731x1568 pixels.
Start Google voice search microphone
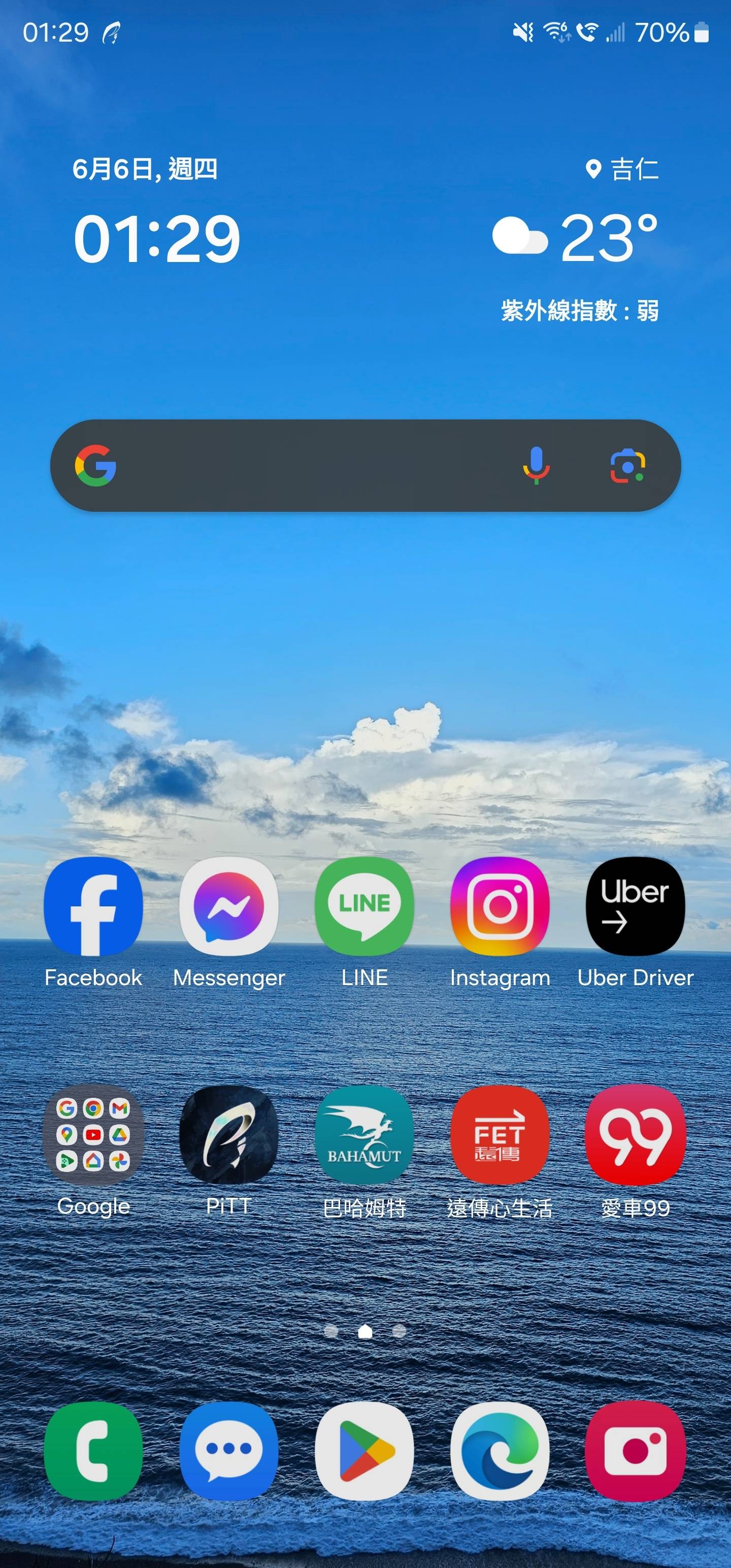(x=536, y=466)
